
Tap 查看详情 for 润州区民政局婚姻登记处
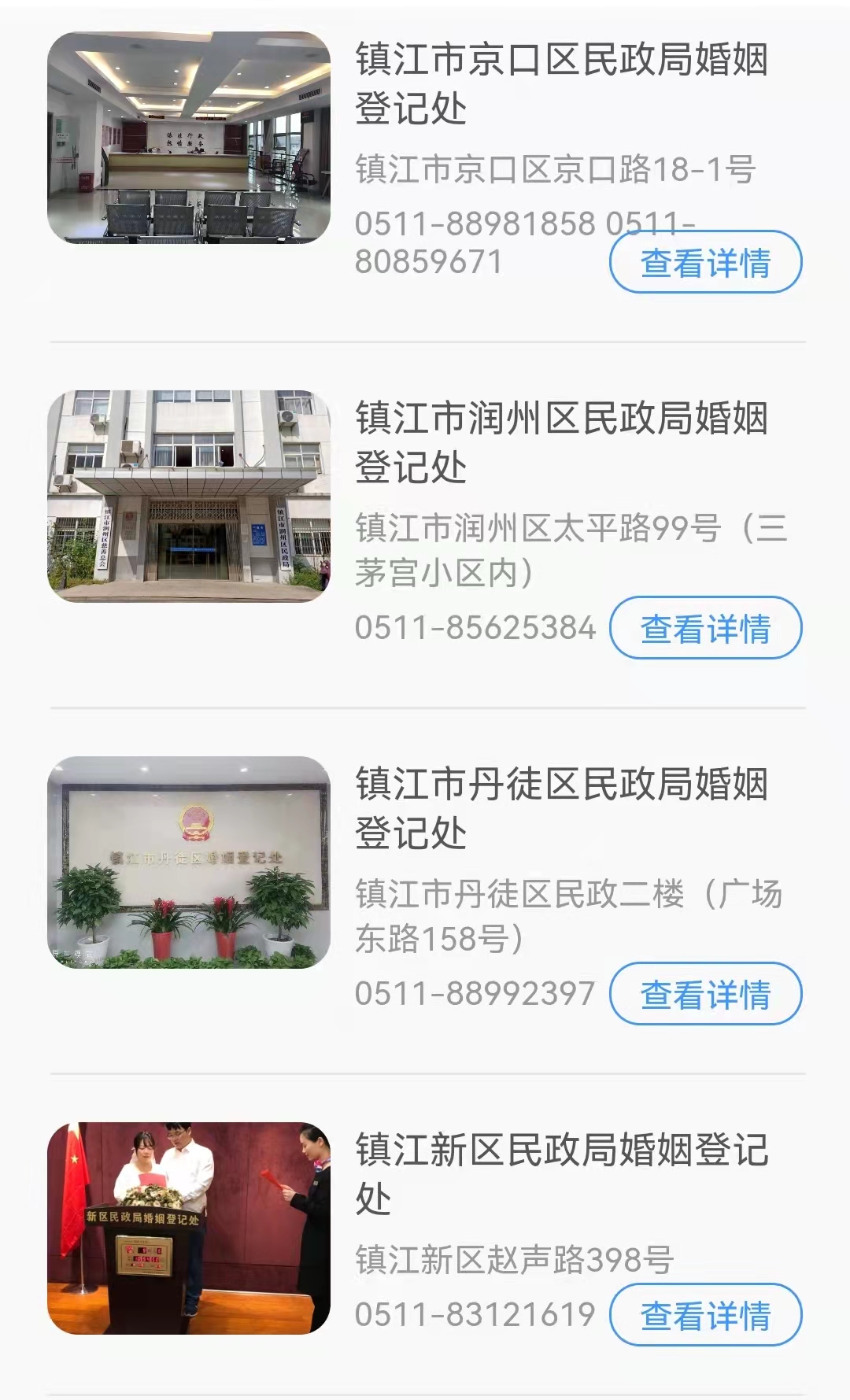click(x=705, y=628)
